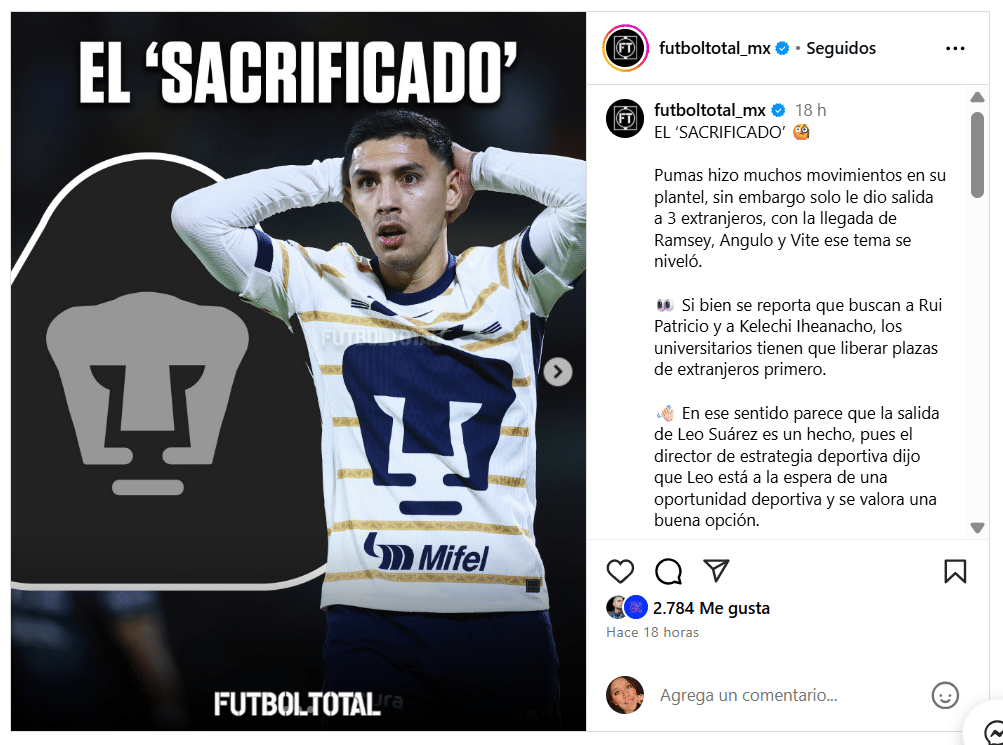Save the post with bookmark icon
1003x745 pixels.
[x=955, y=571]
